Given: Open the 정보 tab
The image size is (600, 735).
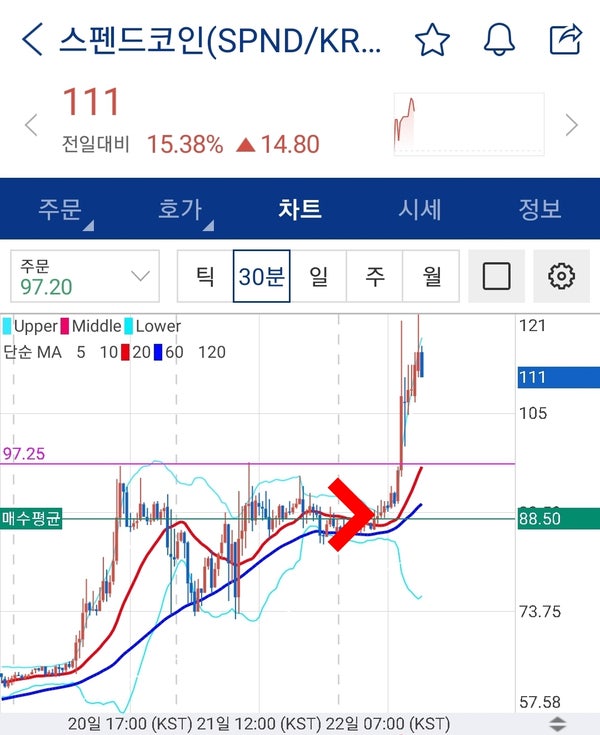Looking at the screenshot, I should [x=540, y=209].
